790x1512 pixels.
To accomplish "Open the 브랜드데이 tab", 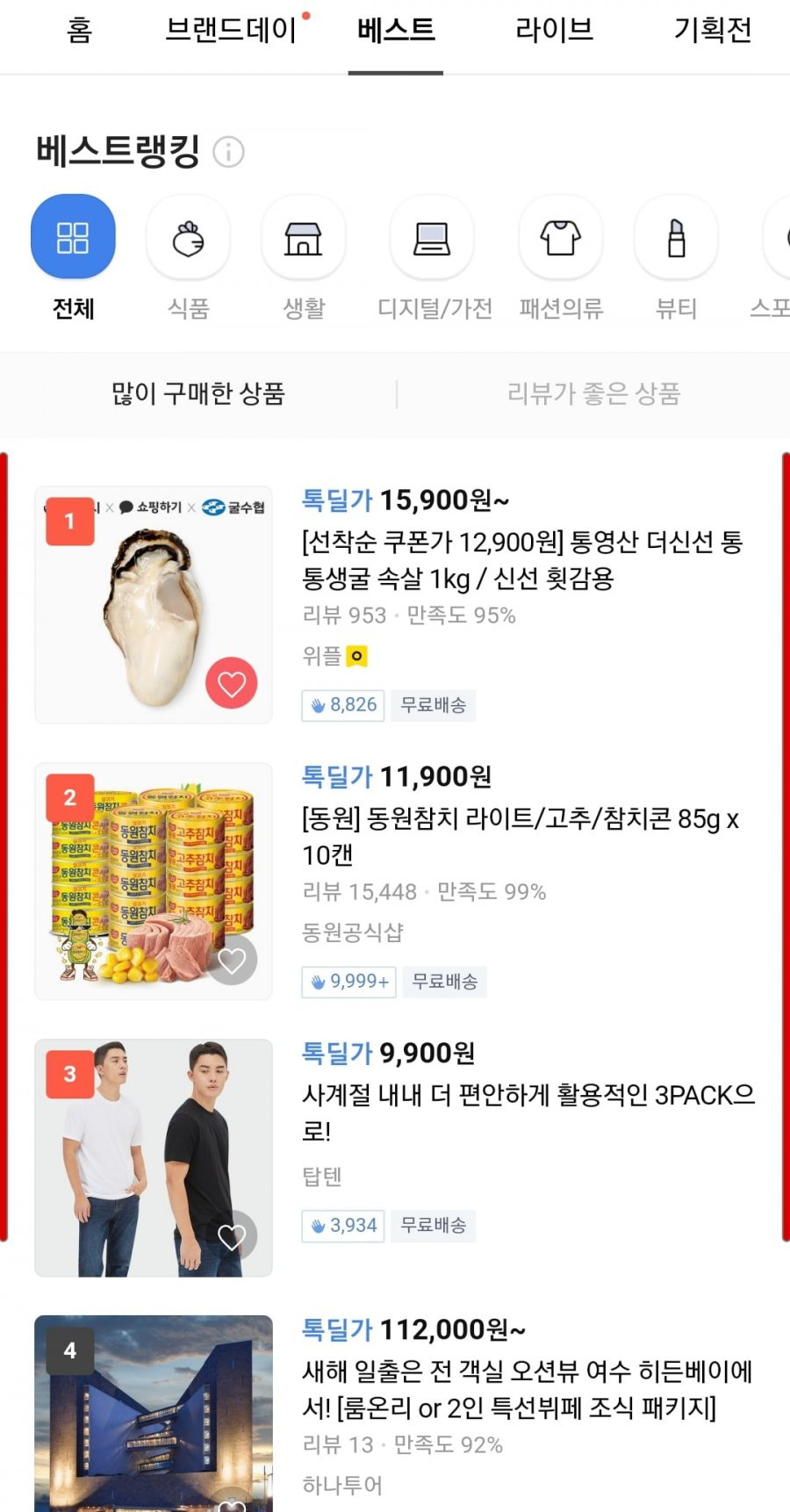I will pos(232,31).
